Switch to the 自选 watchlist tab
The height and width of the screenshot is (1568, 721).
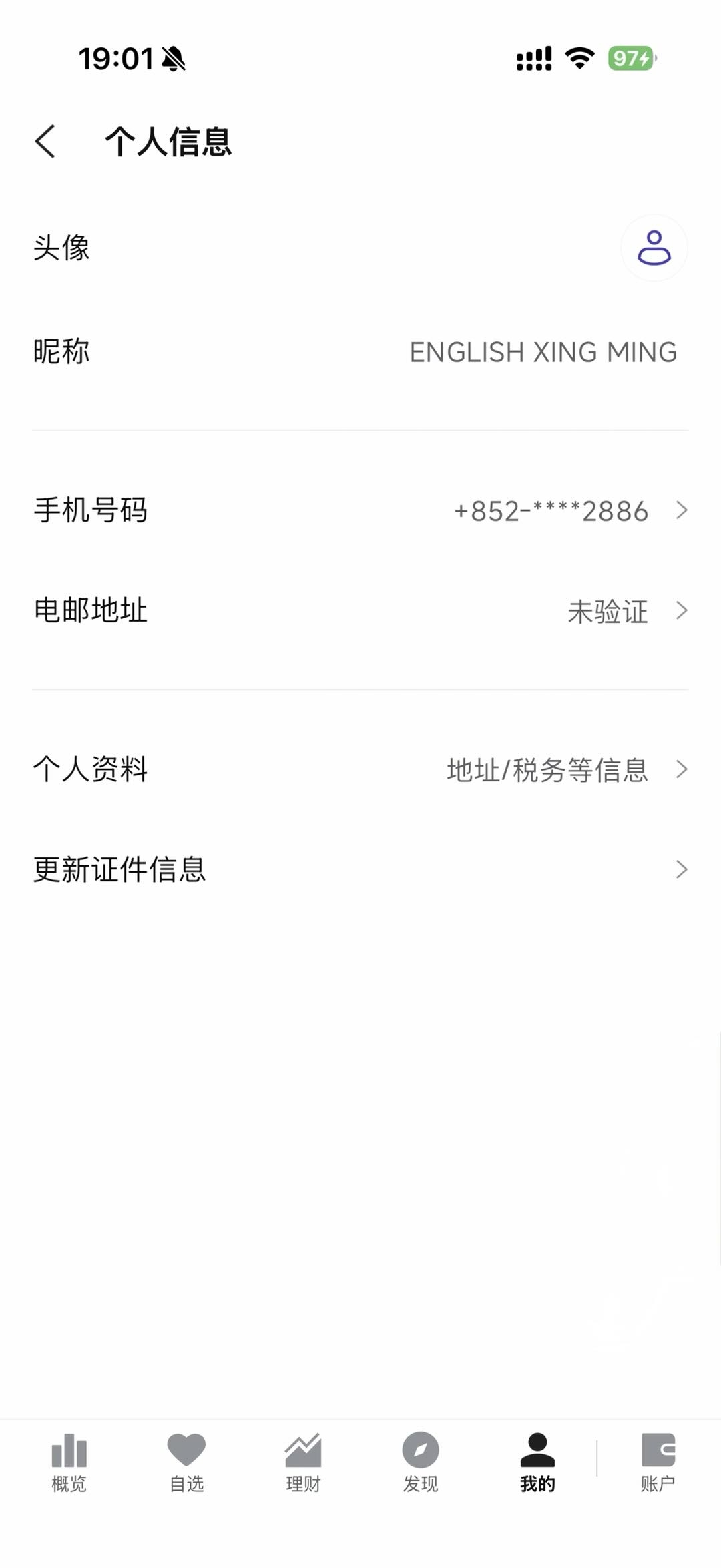pyautogui.click(x=186, y=1462)
